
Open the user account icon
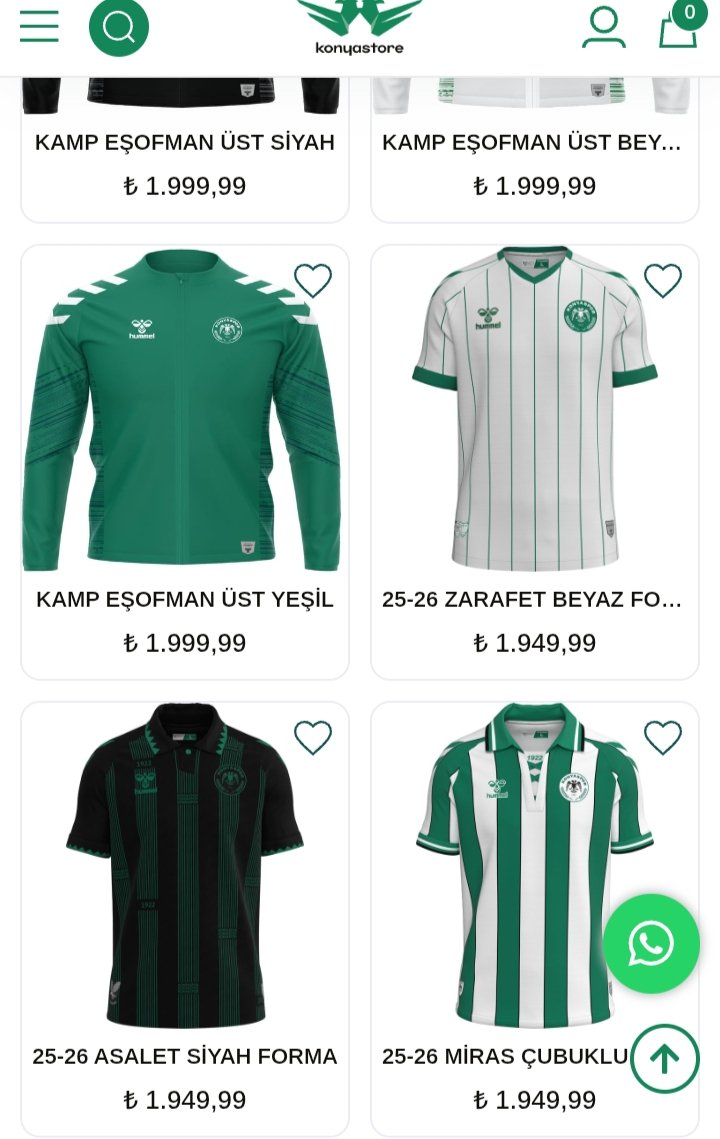pos(603,26)
